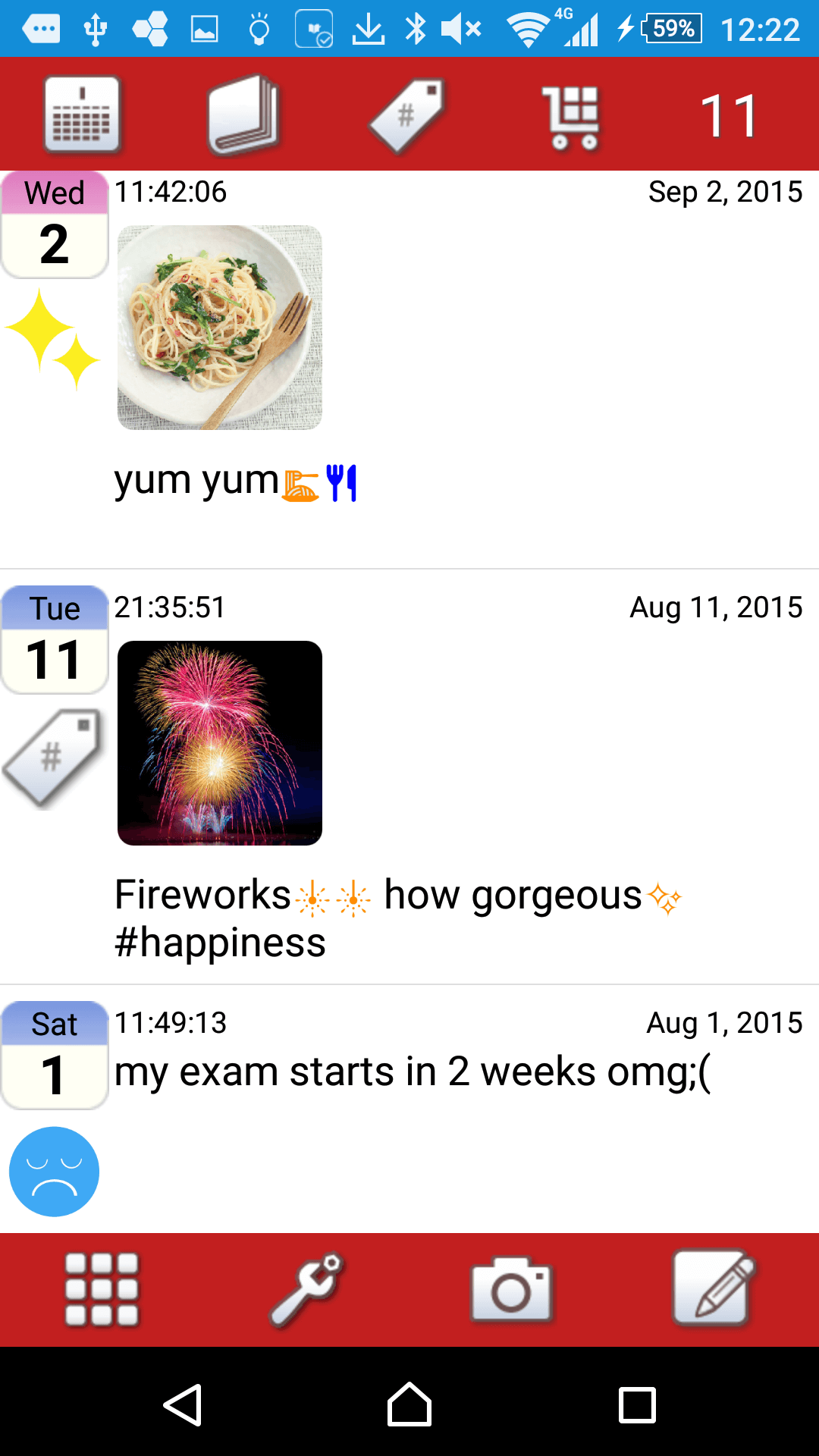Open the exam entry from Aug 1
819x1456 pixels.
pos(412,1072)
